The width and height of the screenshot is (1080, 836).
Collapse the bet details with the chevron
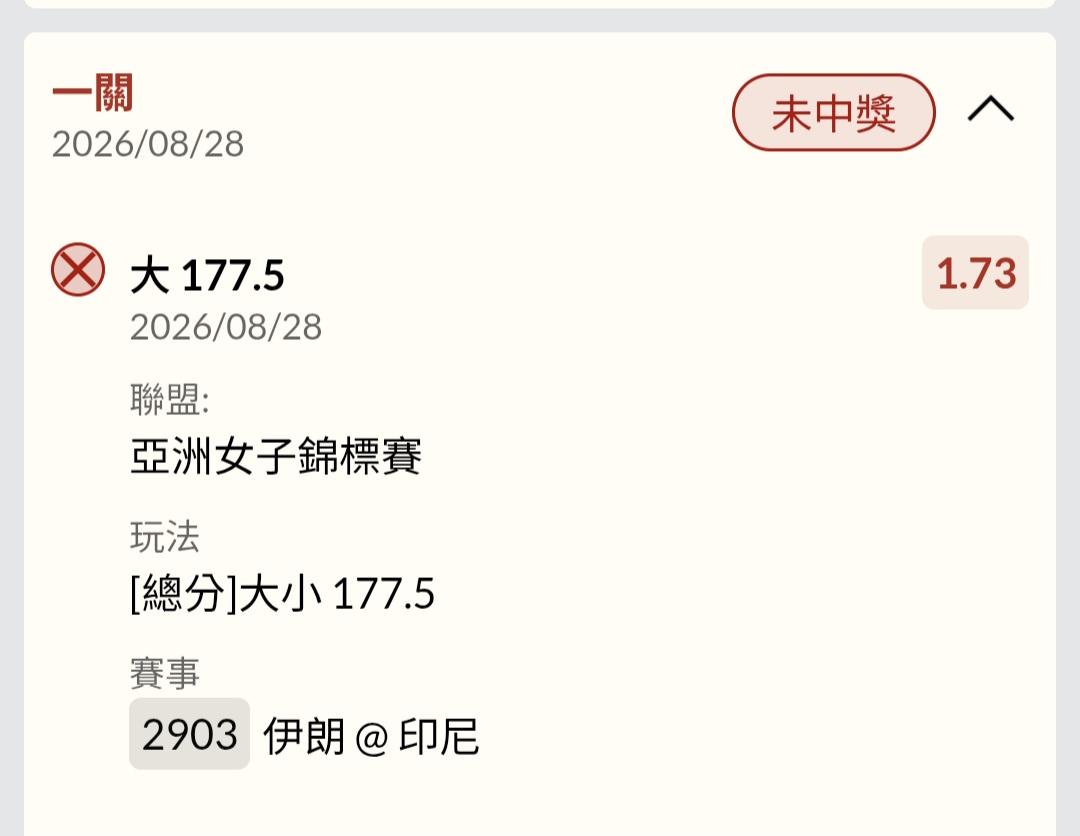pyautogui.click(x=990, y=109)
